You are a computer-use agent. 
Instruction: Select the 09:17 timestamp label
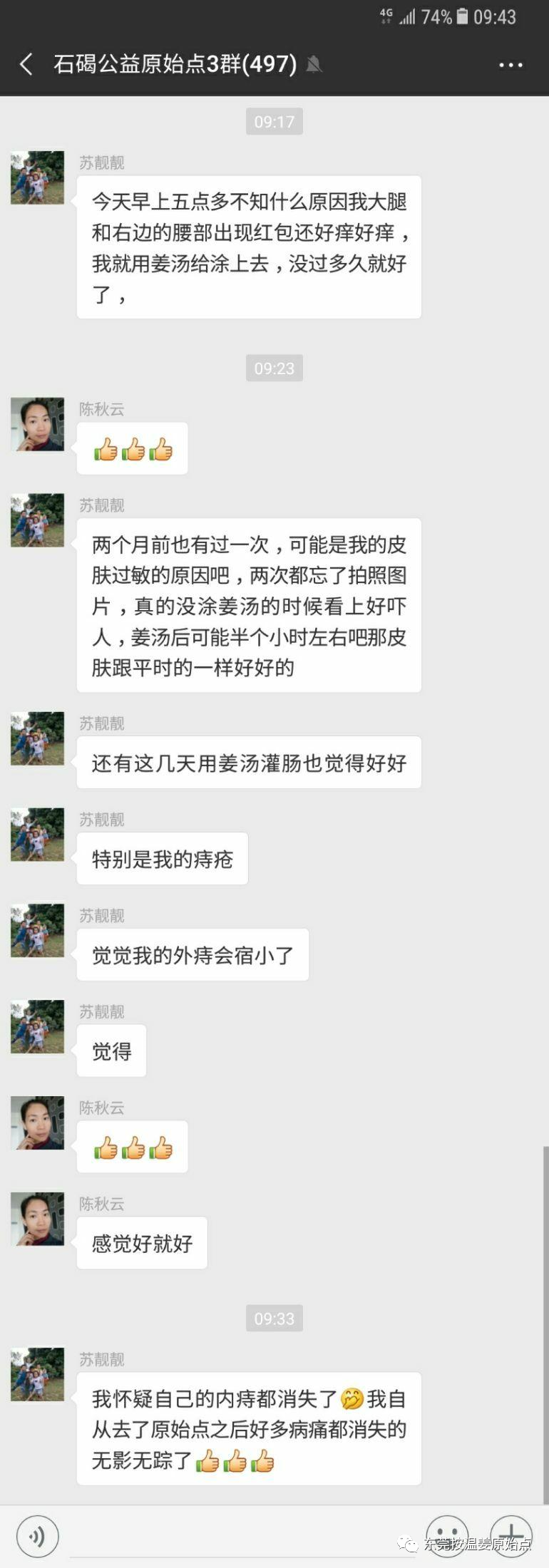tap(274, 121)
